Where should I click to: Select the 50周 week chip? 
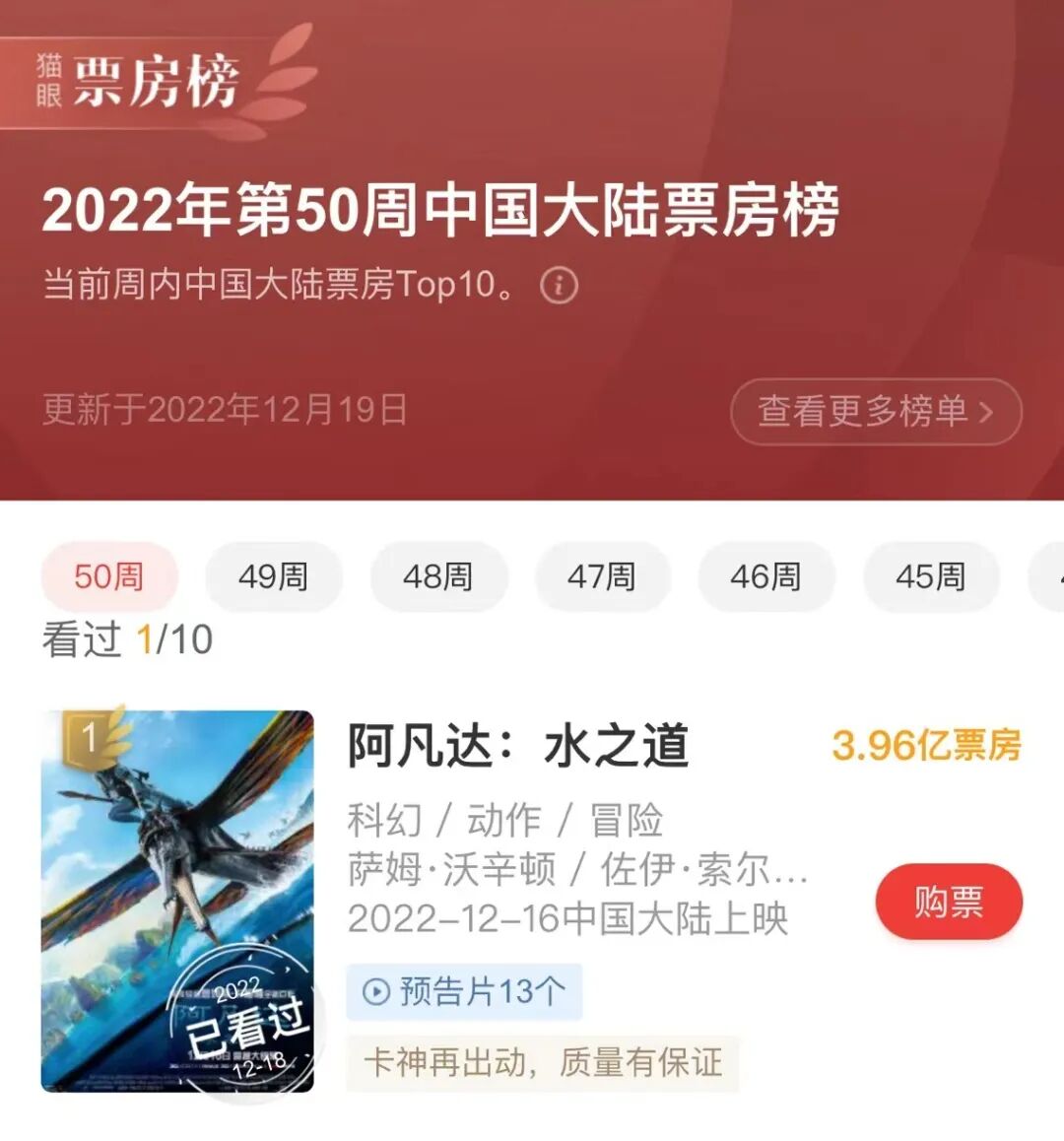(x=109, y=576)
